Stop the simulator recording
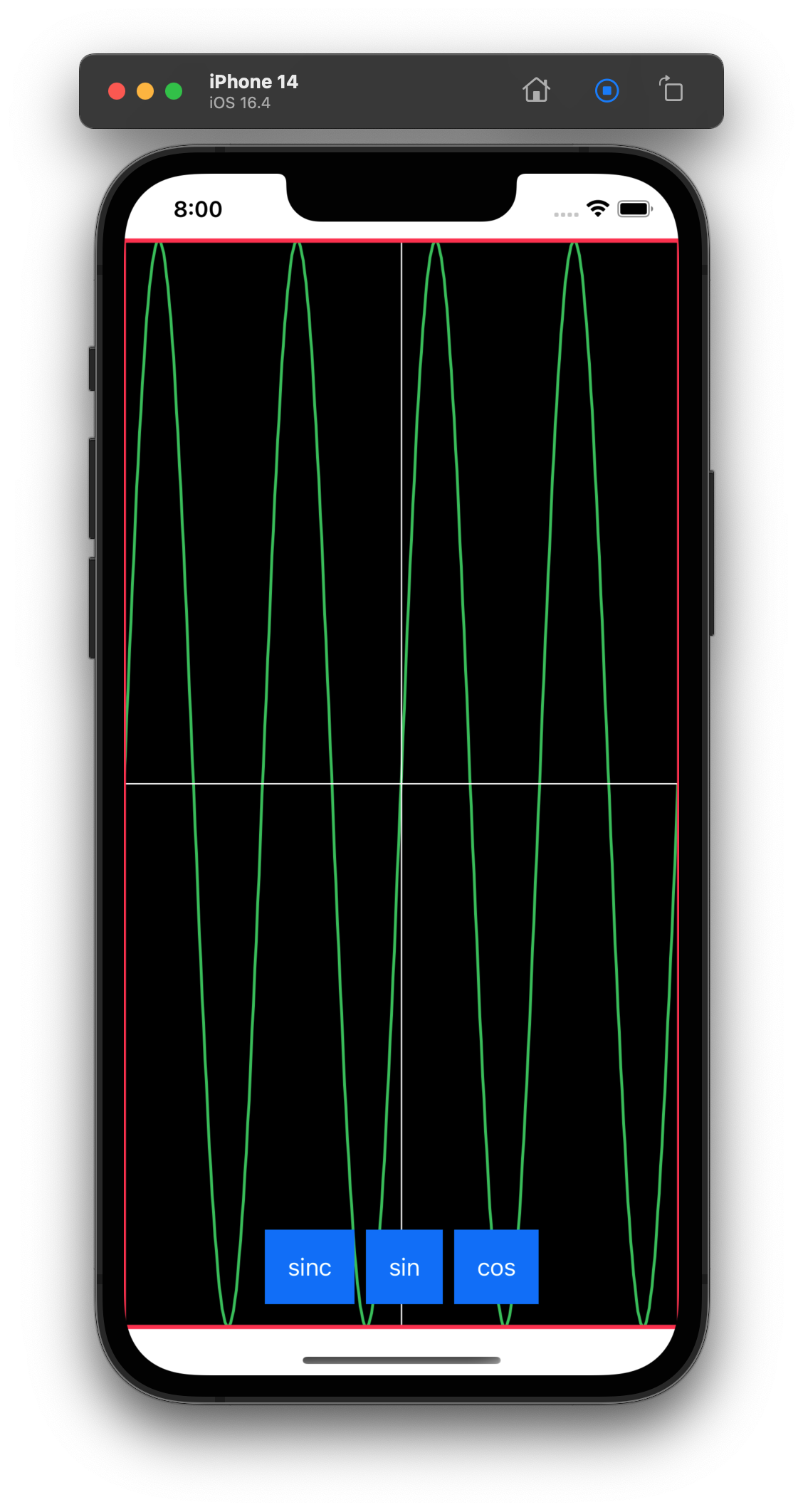Image resolution: width=803 pixels, height=1512 pixels. [x=607, y=90]
